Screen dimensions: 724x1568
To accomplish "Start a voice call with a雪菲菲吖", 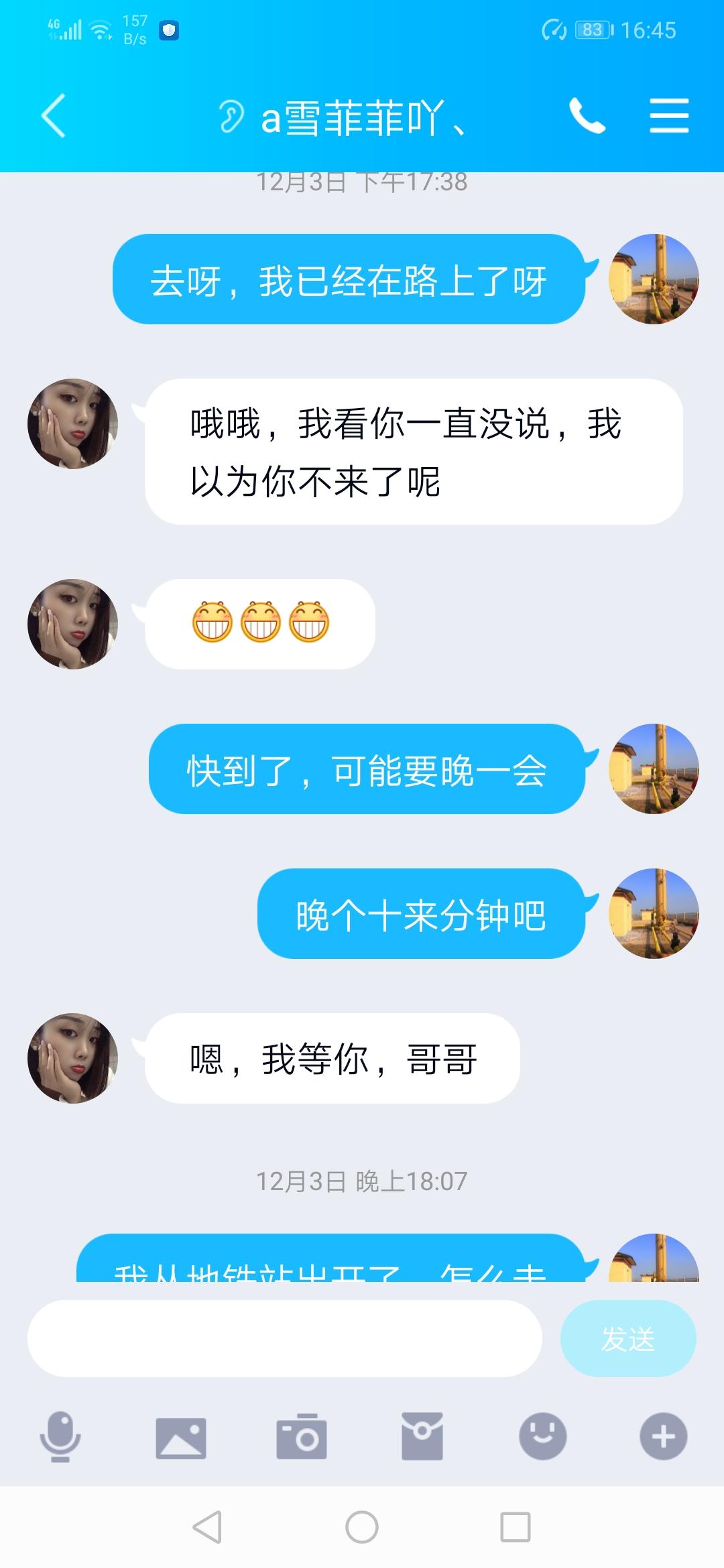I will (587, 116).
